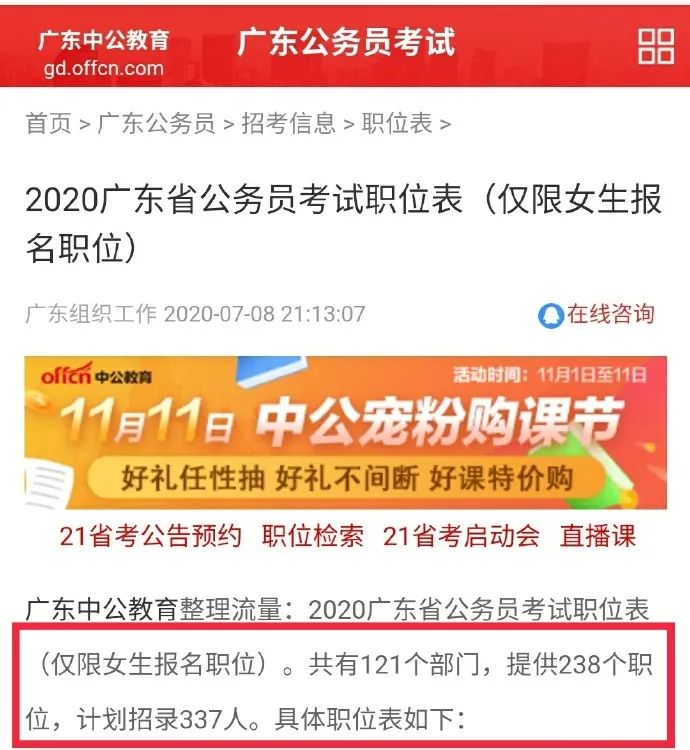Open 21省考公告预约 link

149,535
